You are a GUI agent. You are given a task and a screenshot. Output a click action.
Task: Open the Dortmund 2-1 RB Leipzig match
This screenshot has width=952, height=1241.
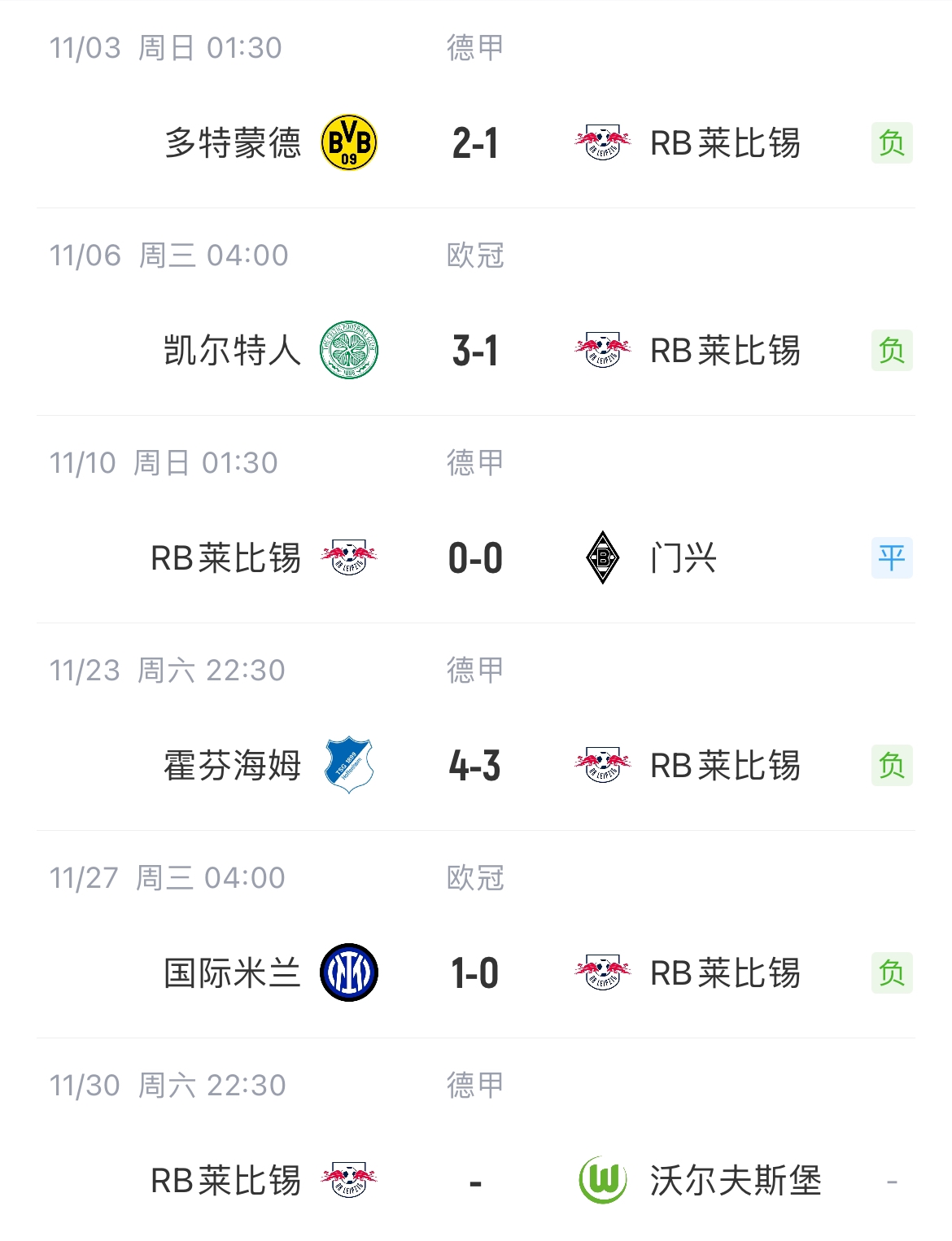coord(475,143)
